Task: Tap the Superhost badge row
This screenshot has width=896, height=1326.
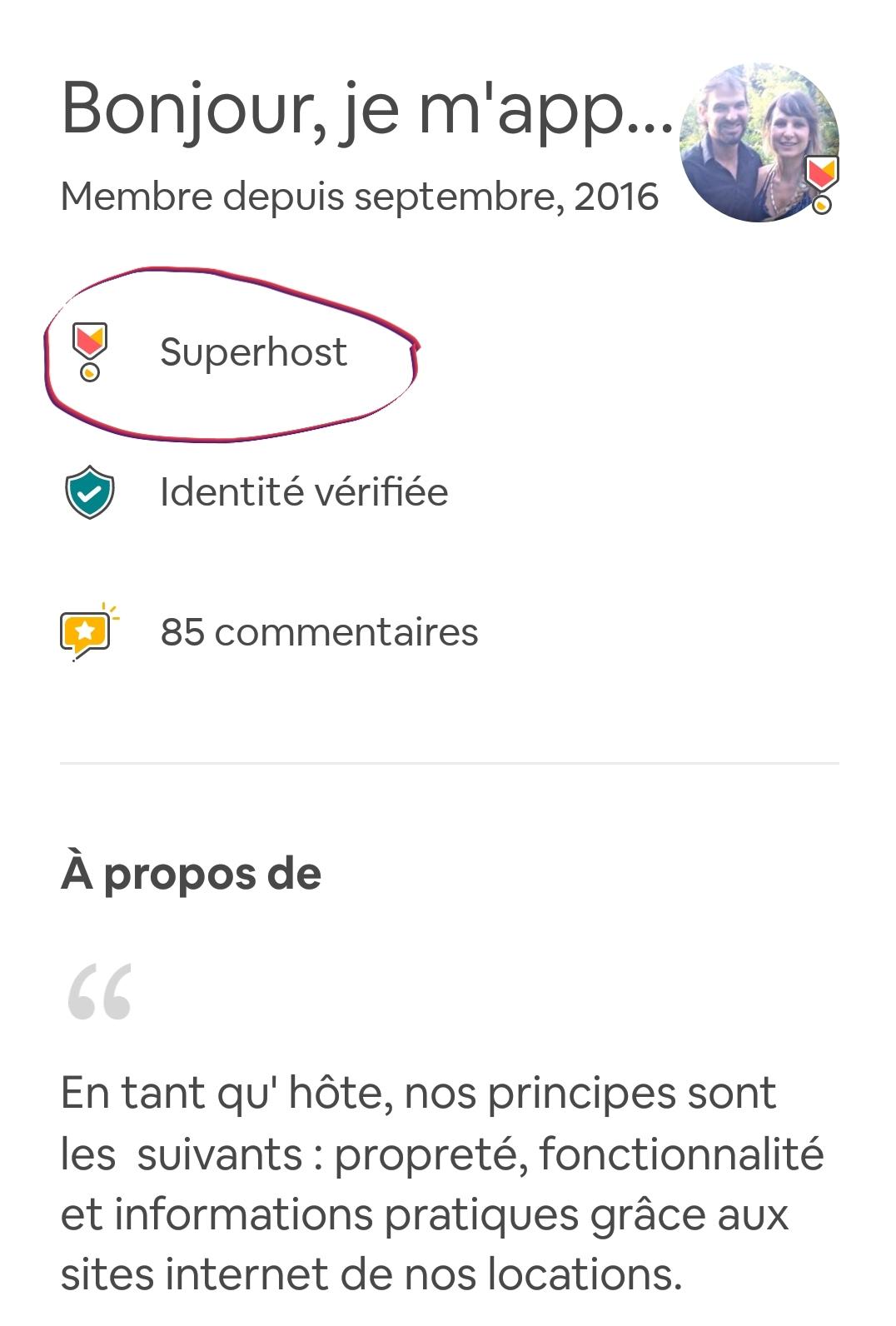Action: [x=253, y=352]
